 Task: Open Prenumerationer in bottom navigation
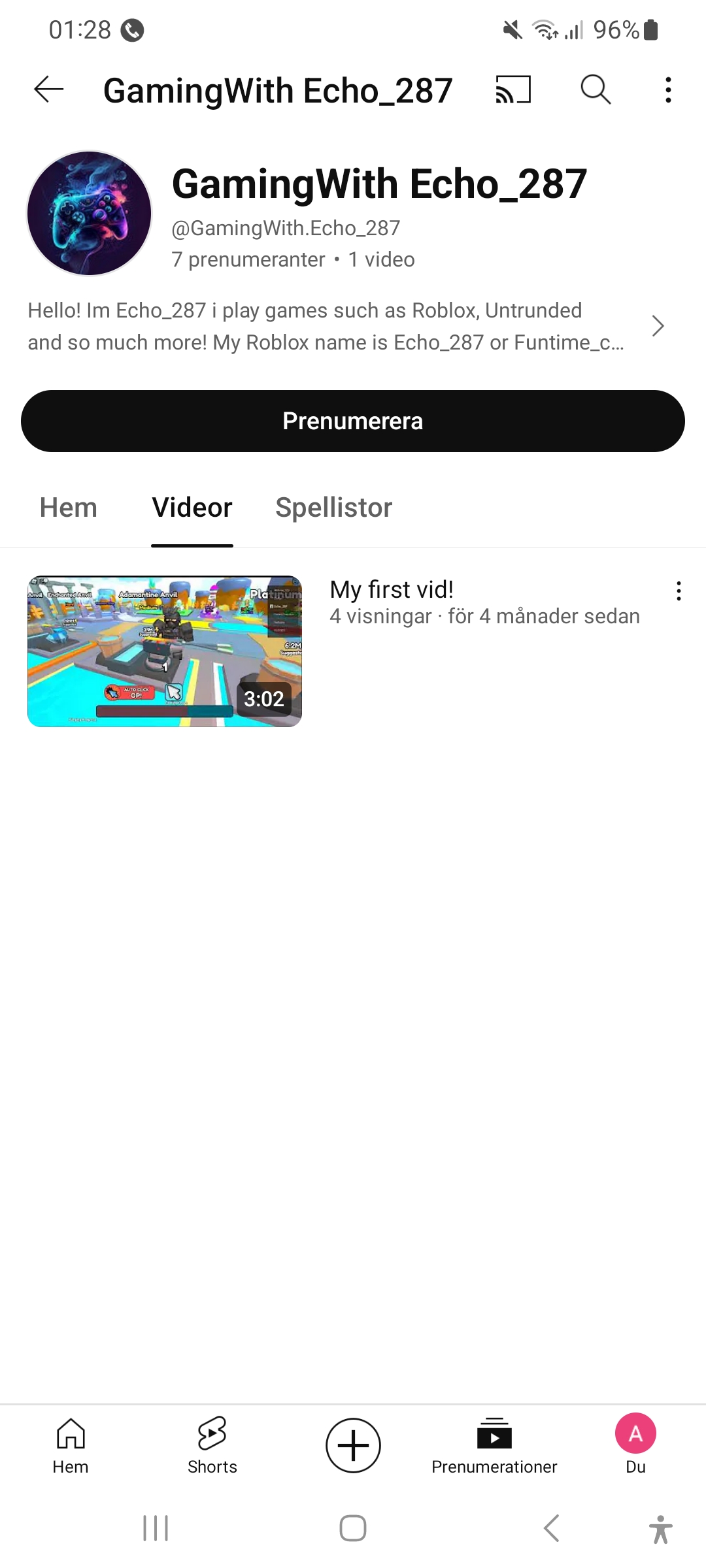[494, 1445]
